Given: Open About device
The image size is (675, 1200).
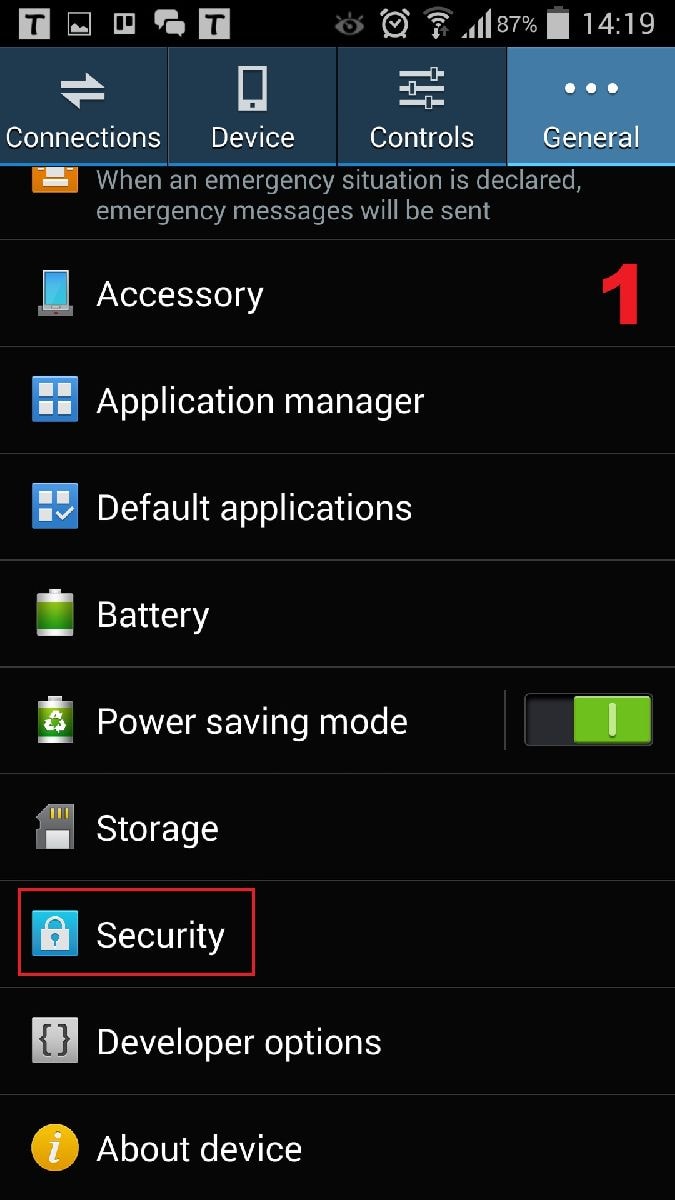Looking at the screenshot, I should (x=199, y=1149).
